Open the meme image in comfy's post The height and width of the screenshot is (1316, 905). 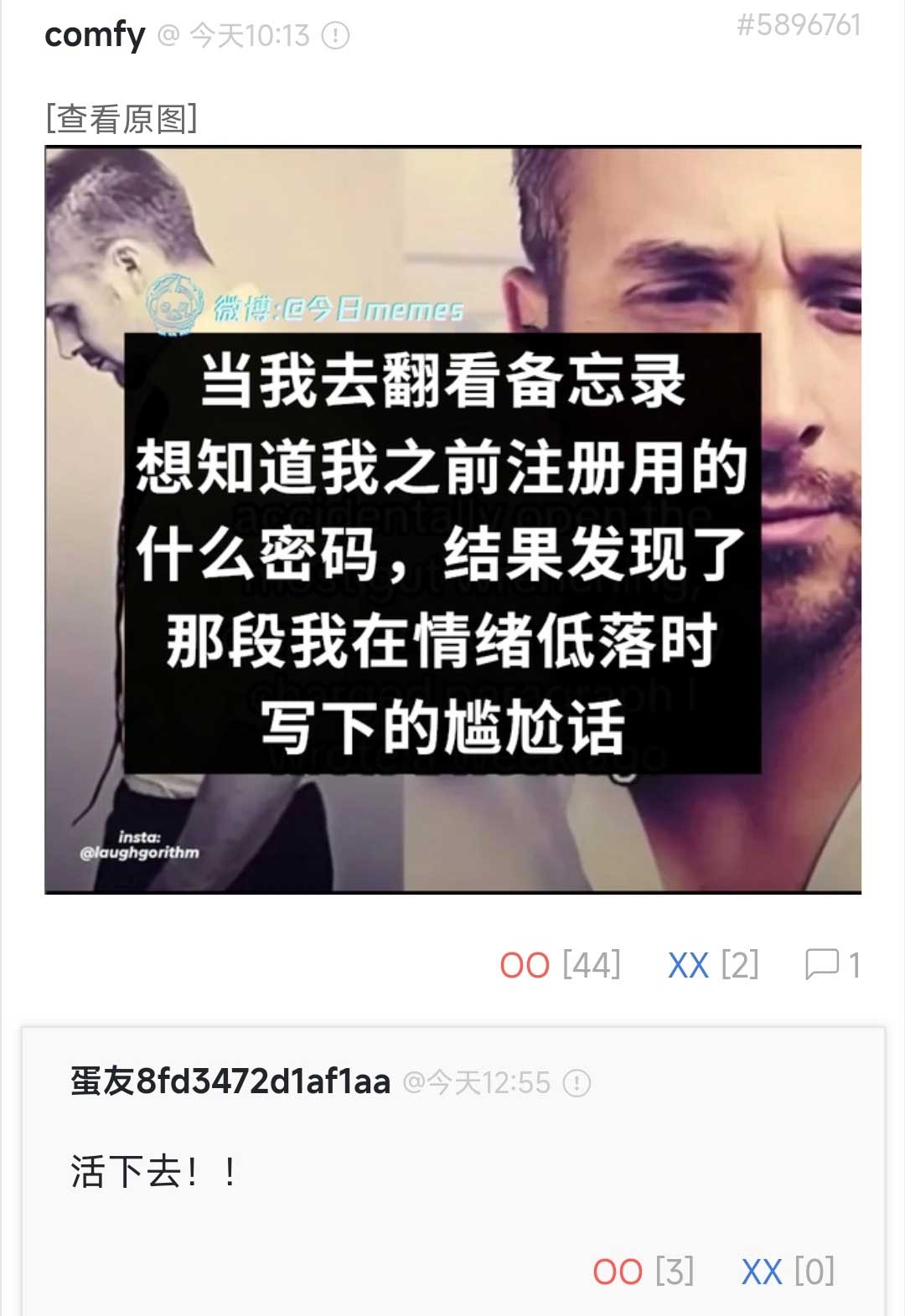click(x=452, y=519)
